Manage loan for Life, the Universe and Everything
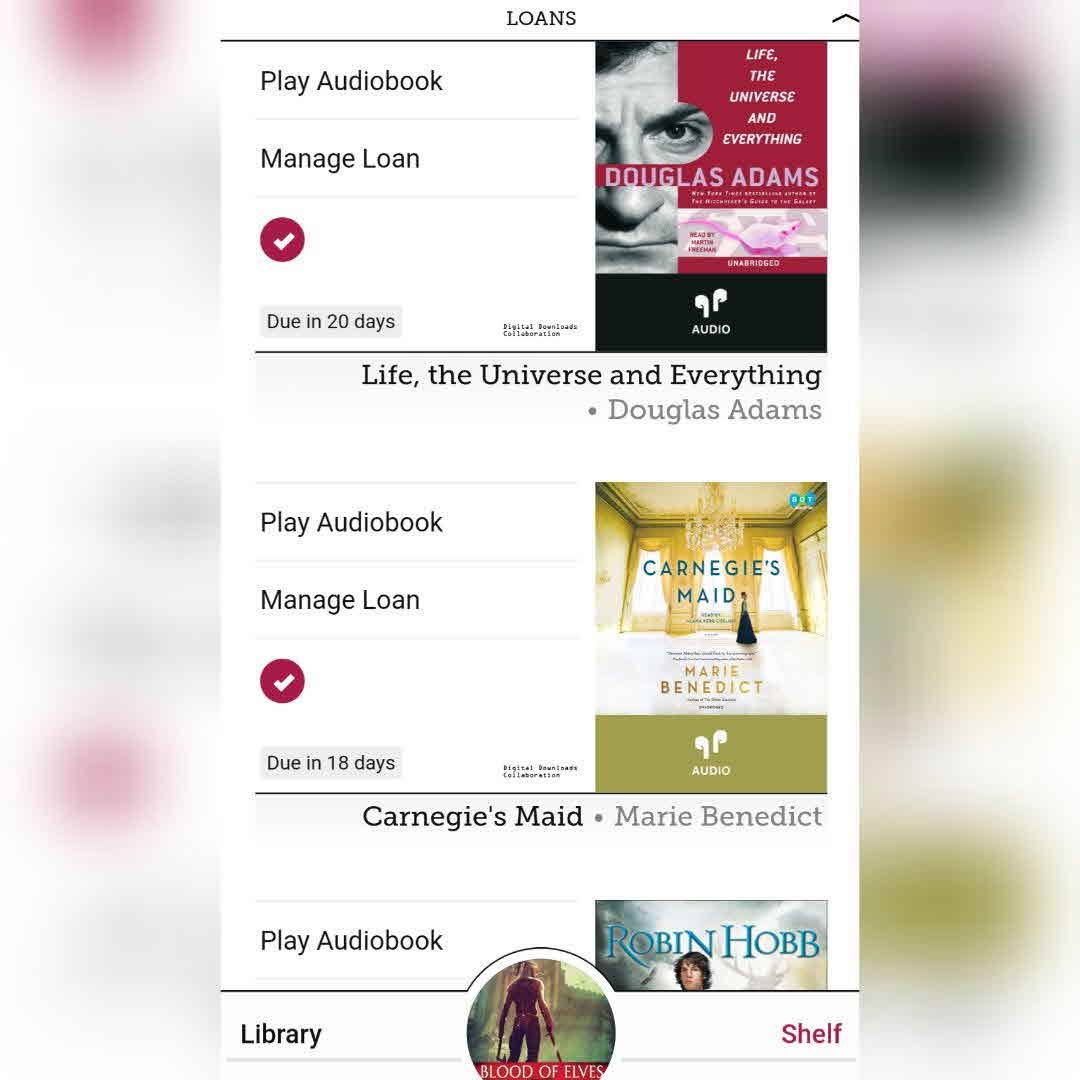 (340, 159)
